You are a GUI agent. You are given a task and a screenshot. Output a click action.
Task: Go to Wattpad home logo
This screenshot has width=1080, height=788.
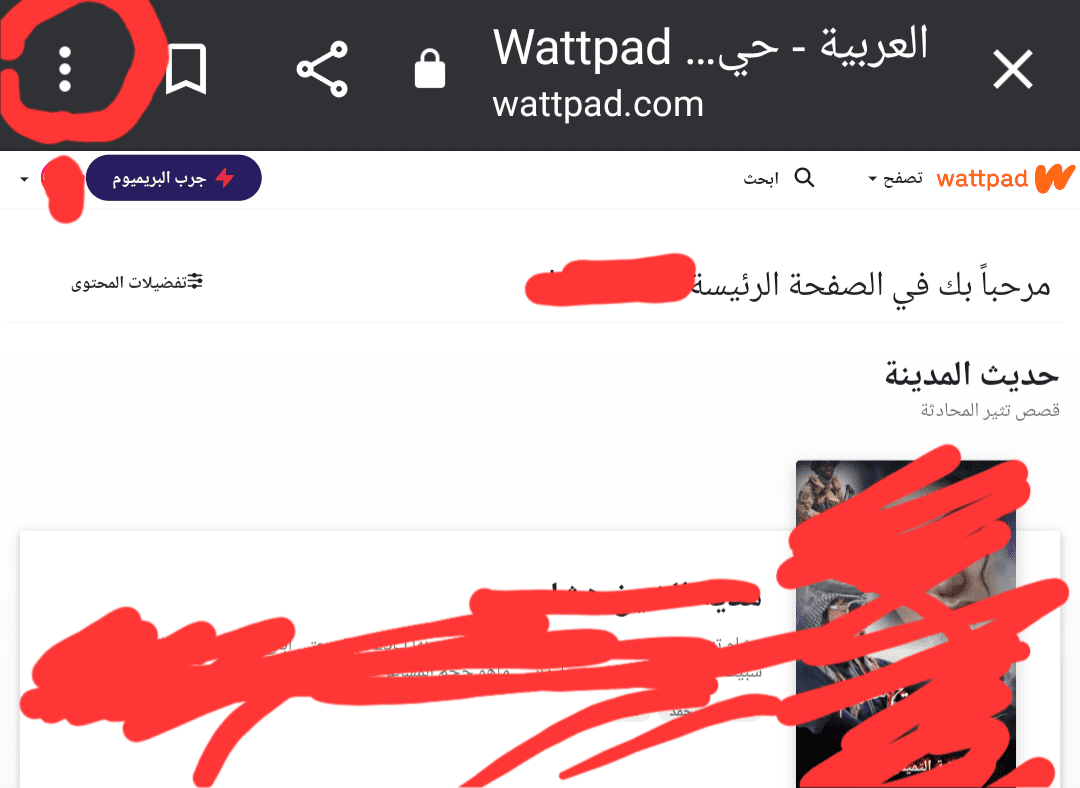coord(1004,179)
